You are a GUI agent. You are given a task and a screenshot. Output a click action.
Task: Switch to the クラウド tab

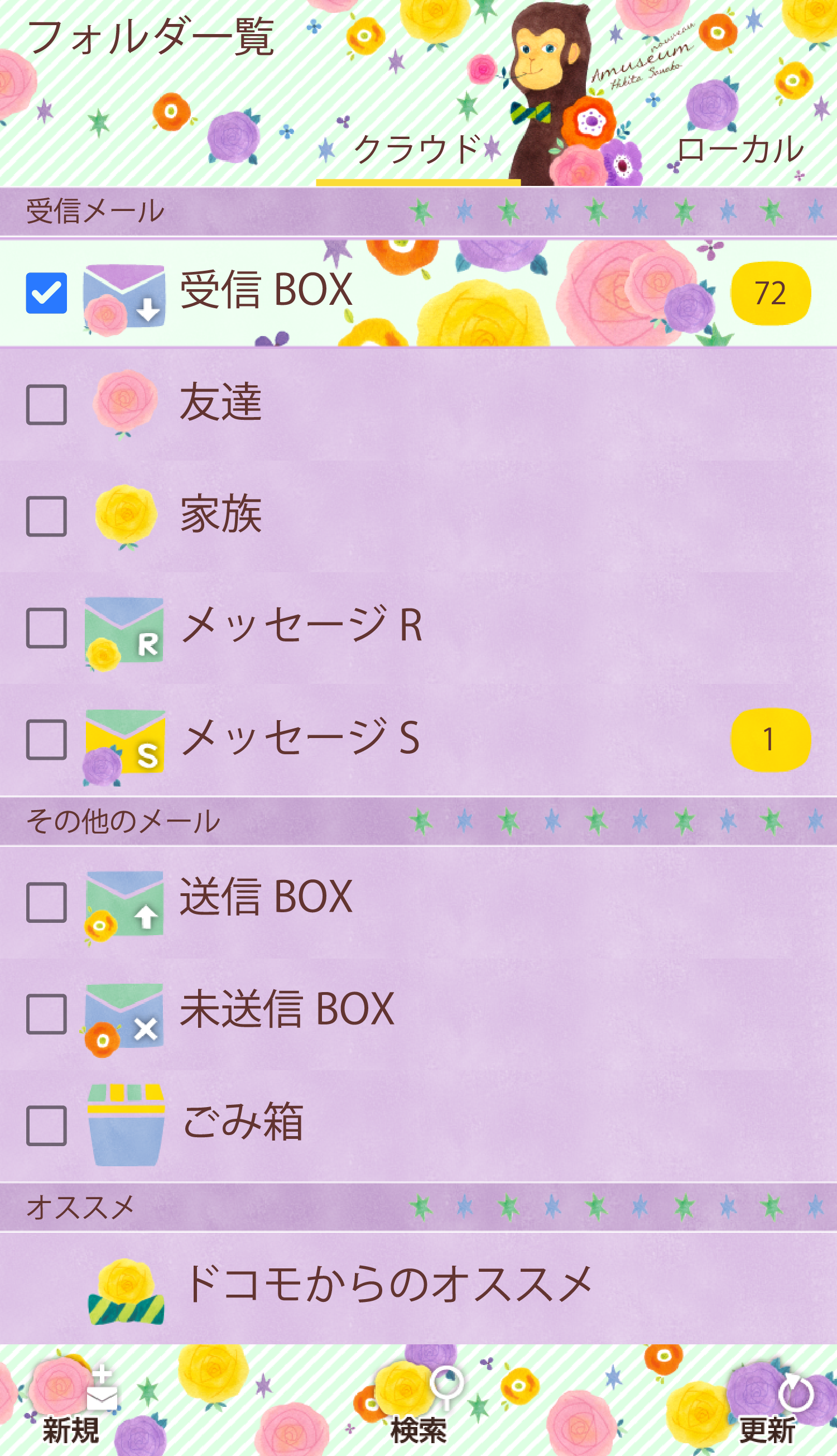click(418, 150)
